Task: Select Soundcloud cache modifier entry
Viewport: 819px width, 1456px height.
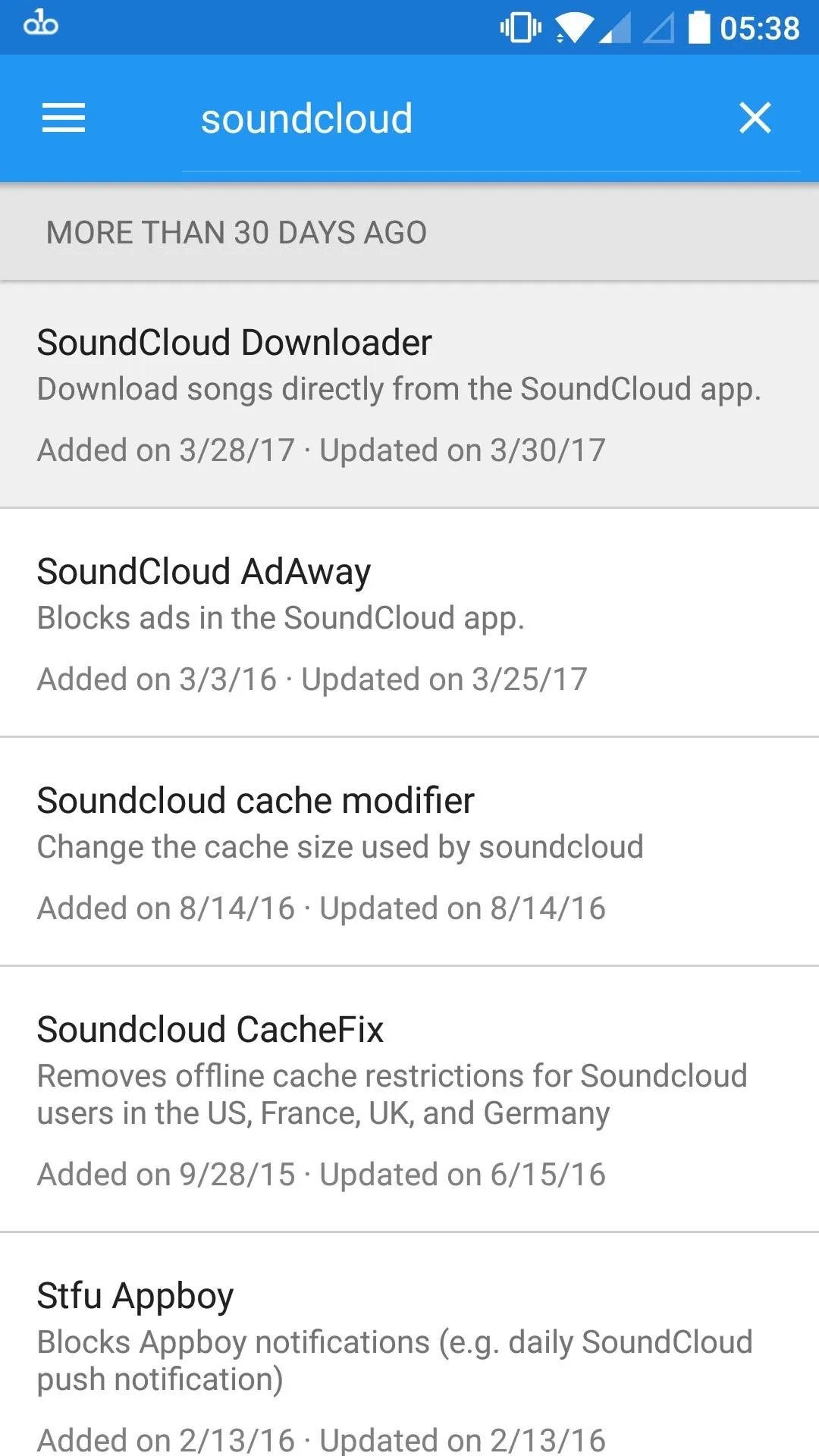Action: click(409, 852)
